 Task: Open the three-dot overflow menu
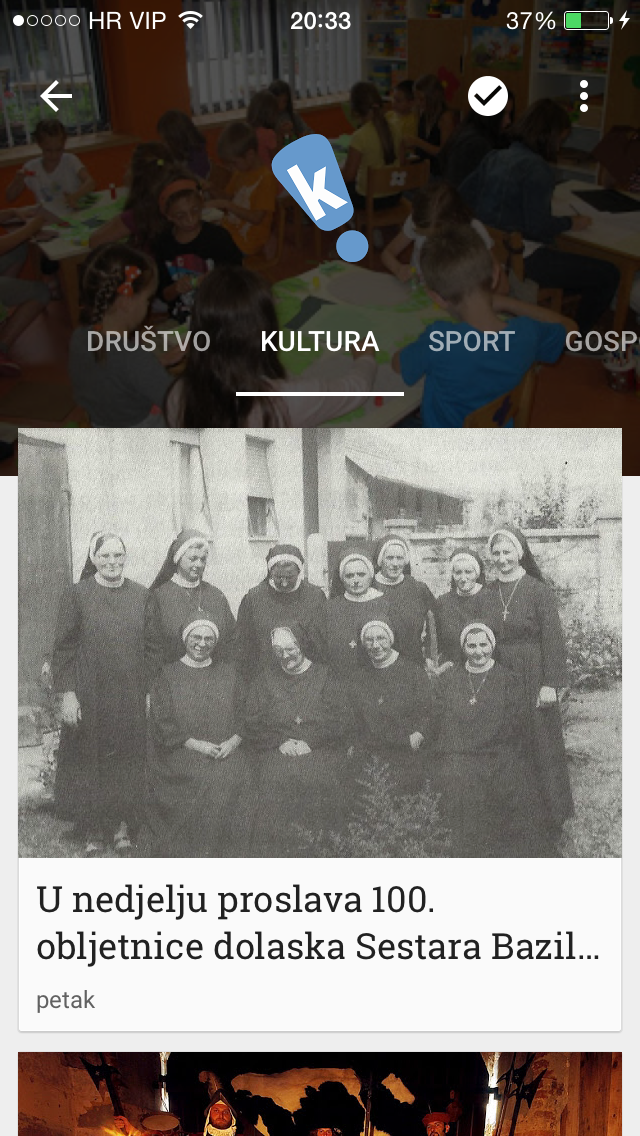pyautogui.click(x=584, y=96)
